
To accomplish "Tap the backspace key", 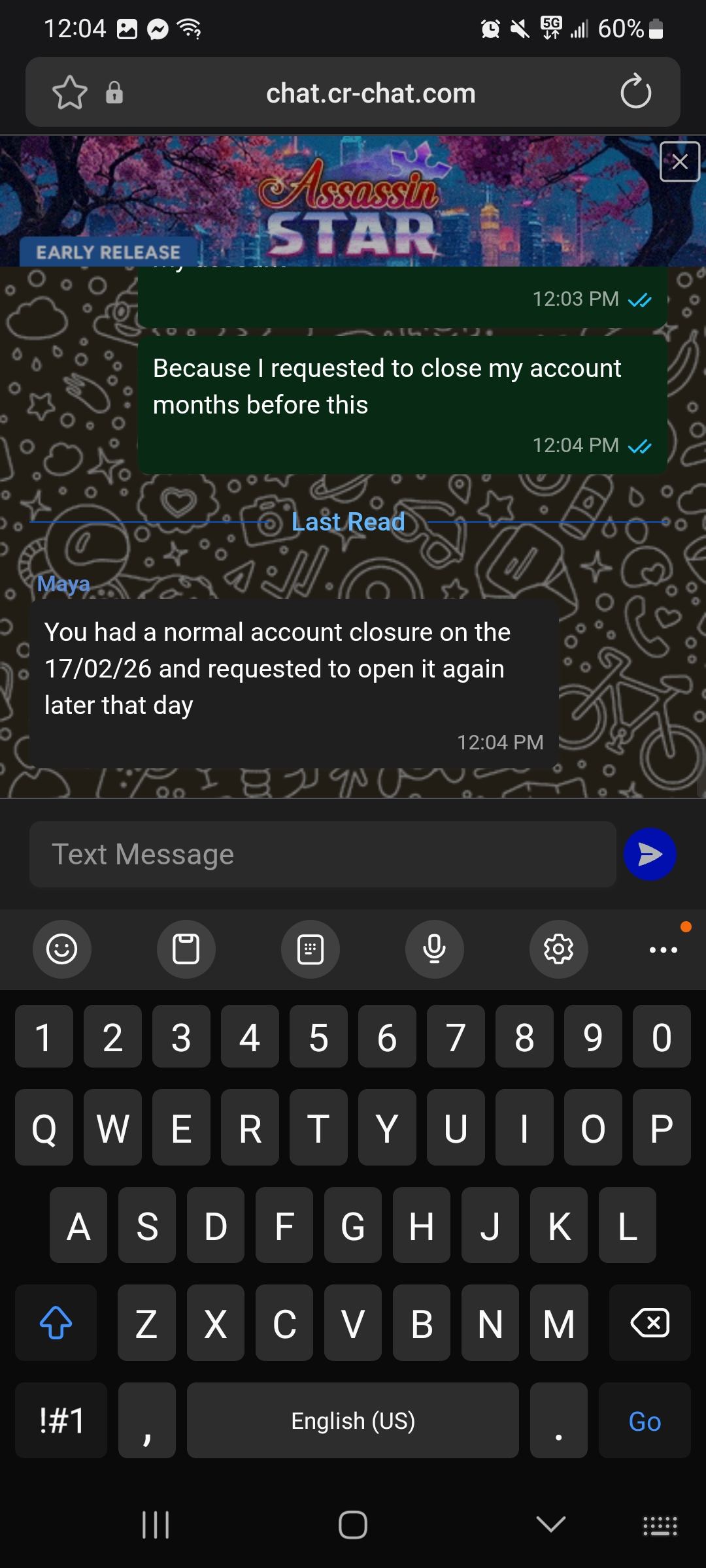I will pos(649,1323).
